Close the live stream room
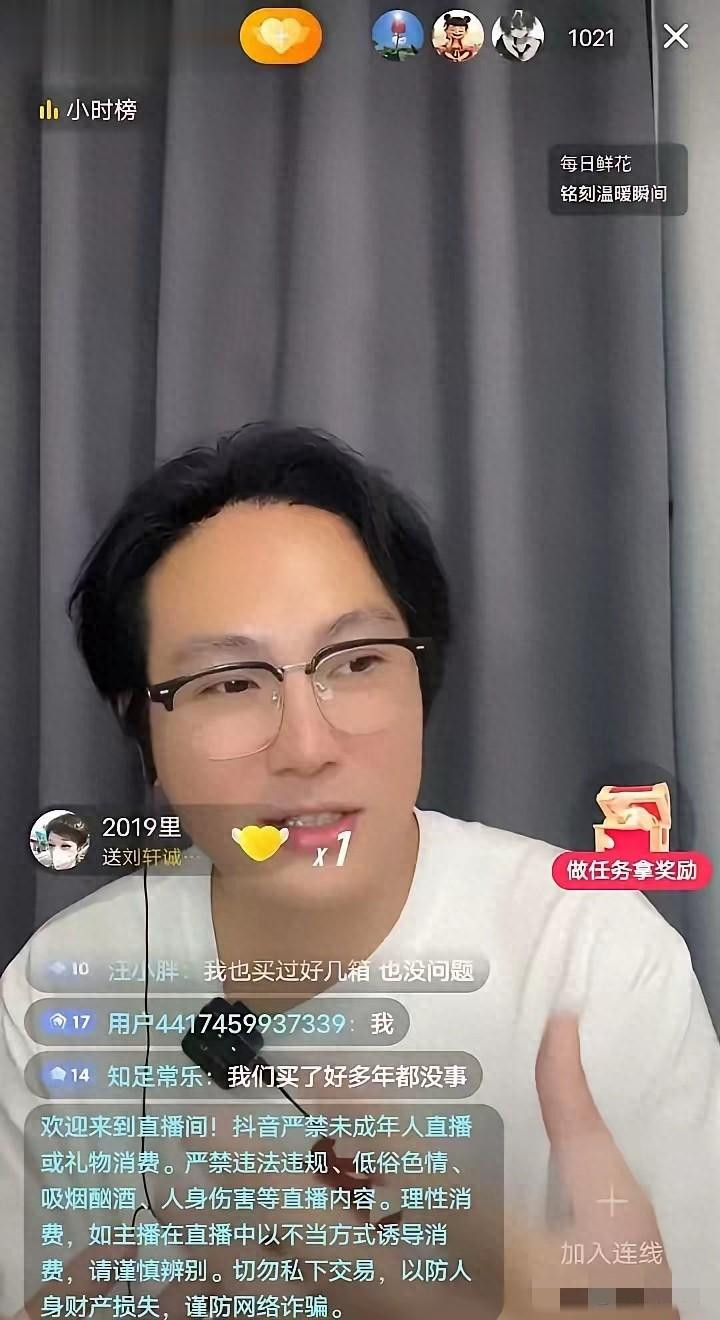This screenshot has width=720, height=1320. pos(676,37)
